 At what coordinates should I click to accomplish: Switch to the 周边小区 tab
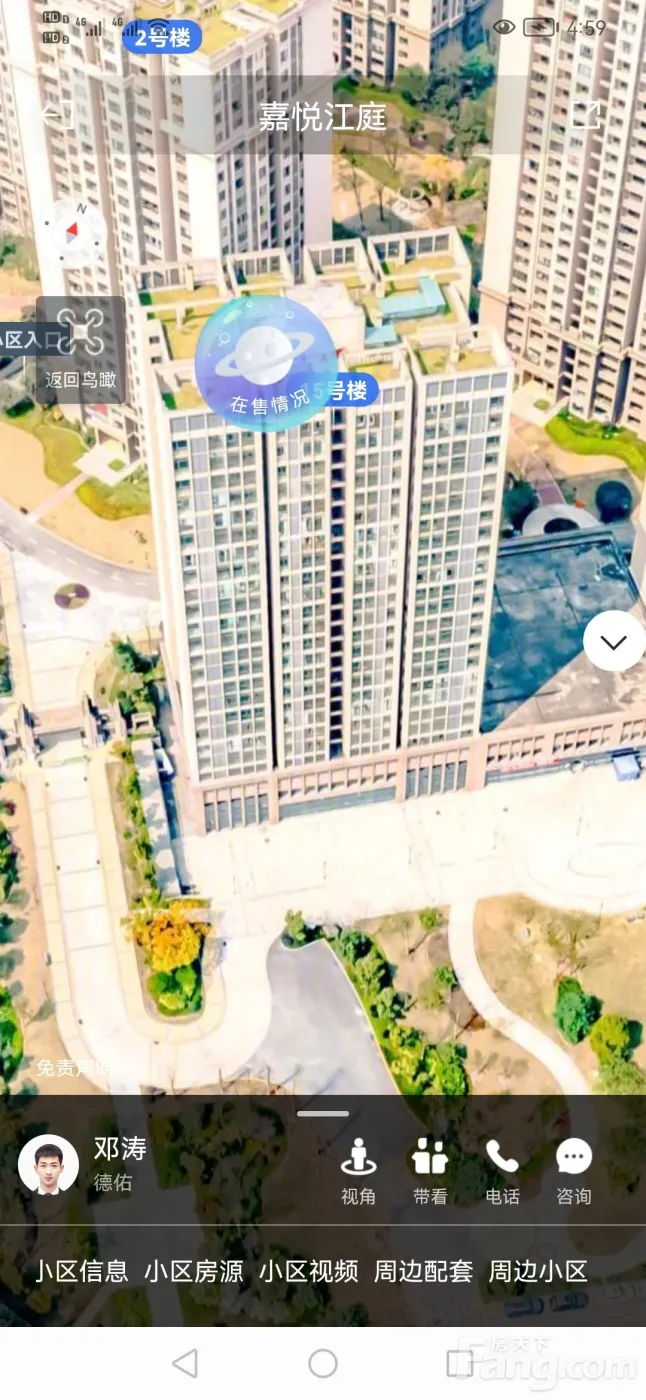pos(537,1271)
